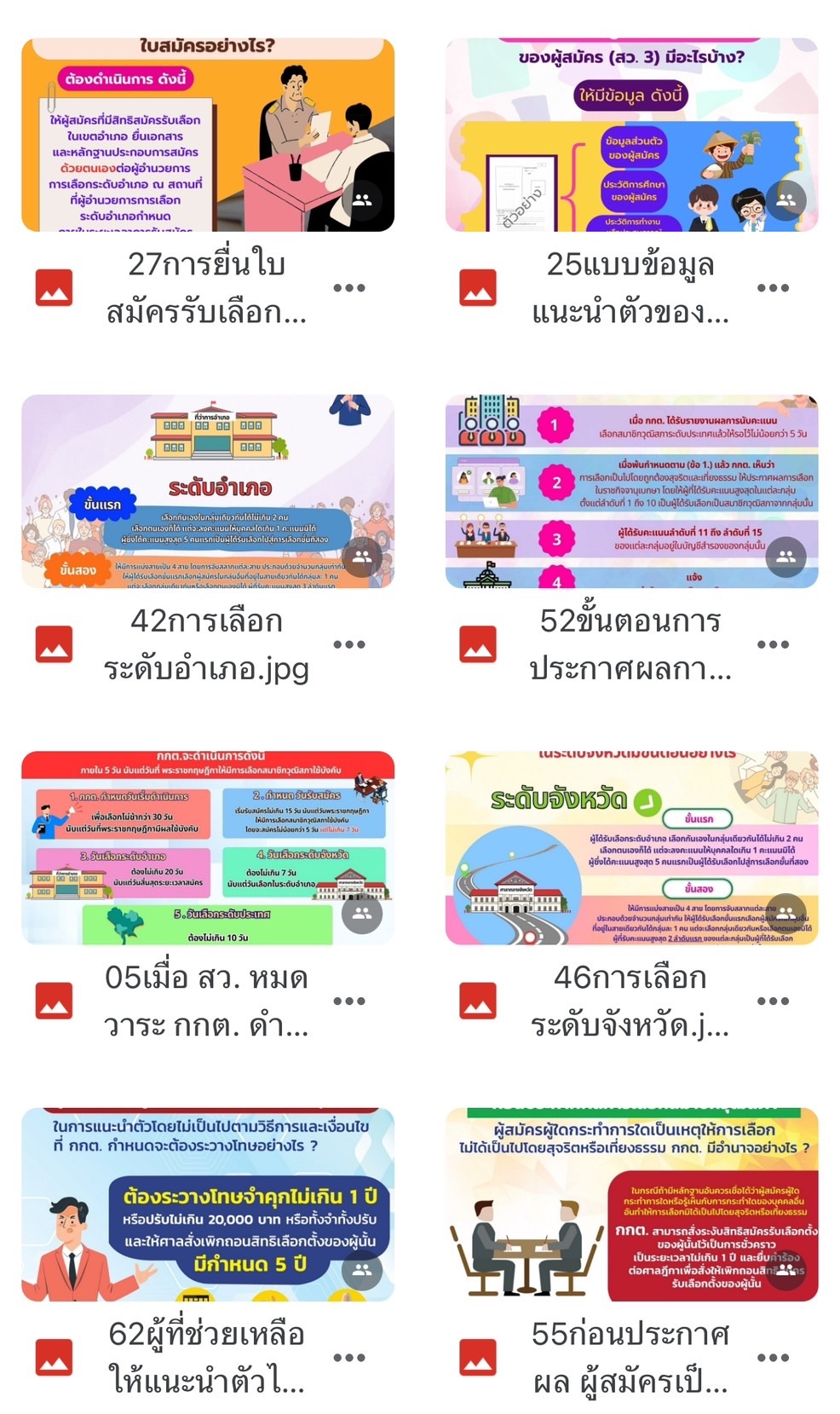Open the 42การเลือกระดับอำเภอ.jpg file

pos(207,491)
